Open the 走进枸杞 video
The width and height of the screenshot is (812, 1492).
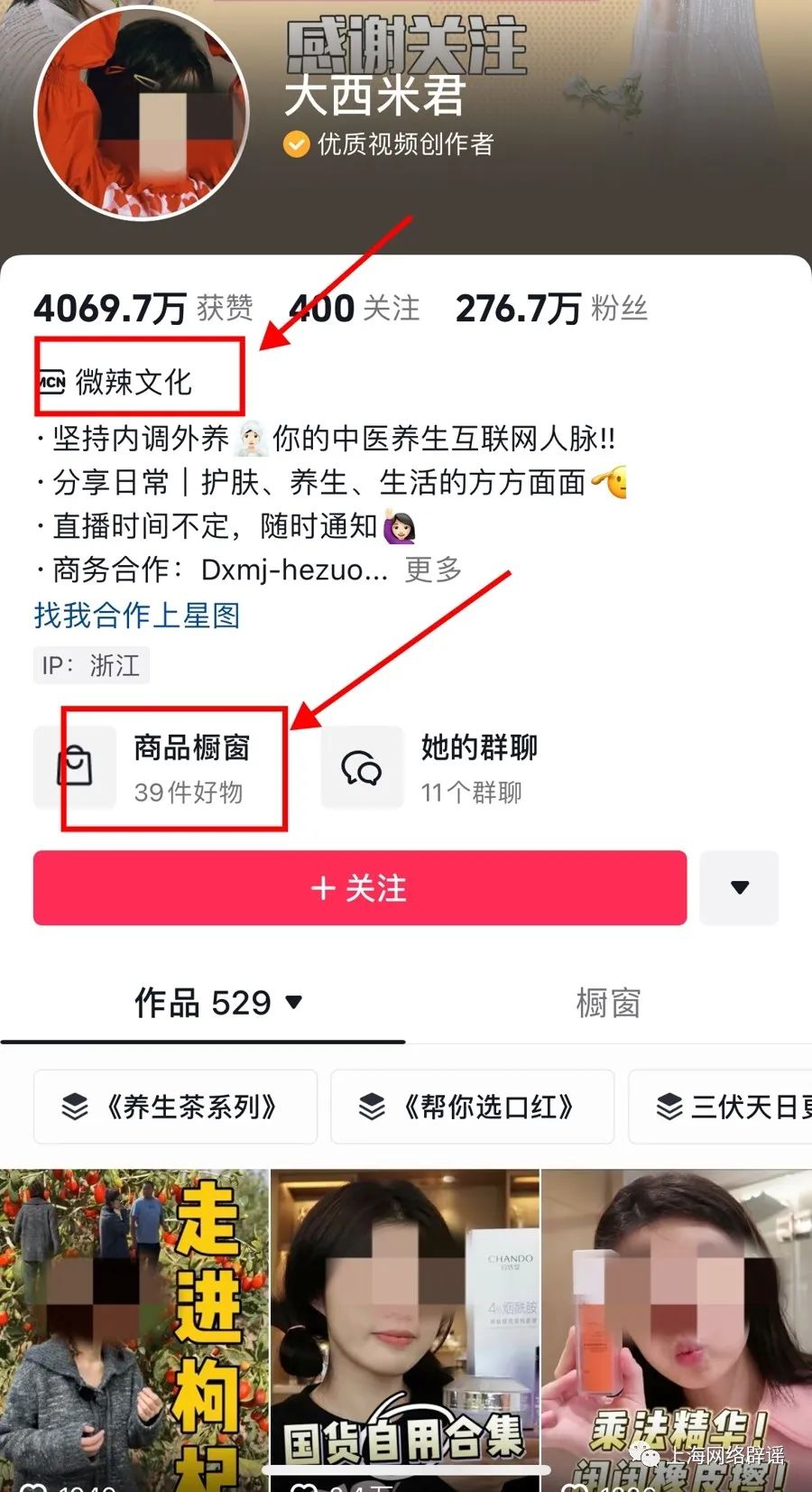point(134,1327)
